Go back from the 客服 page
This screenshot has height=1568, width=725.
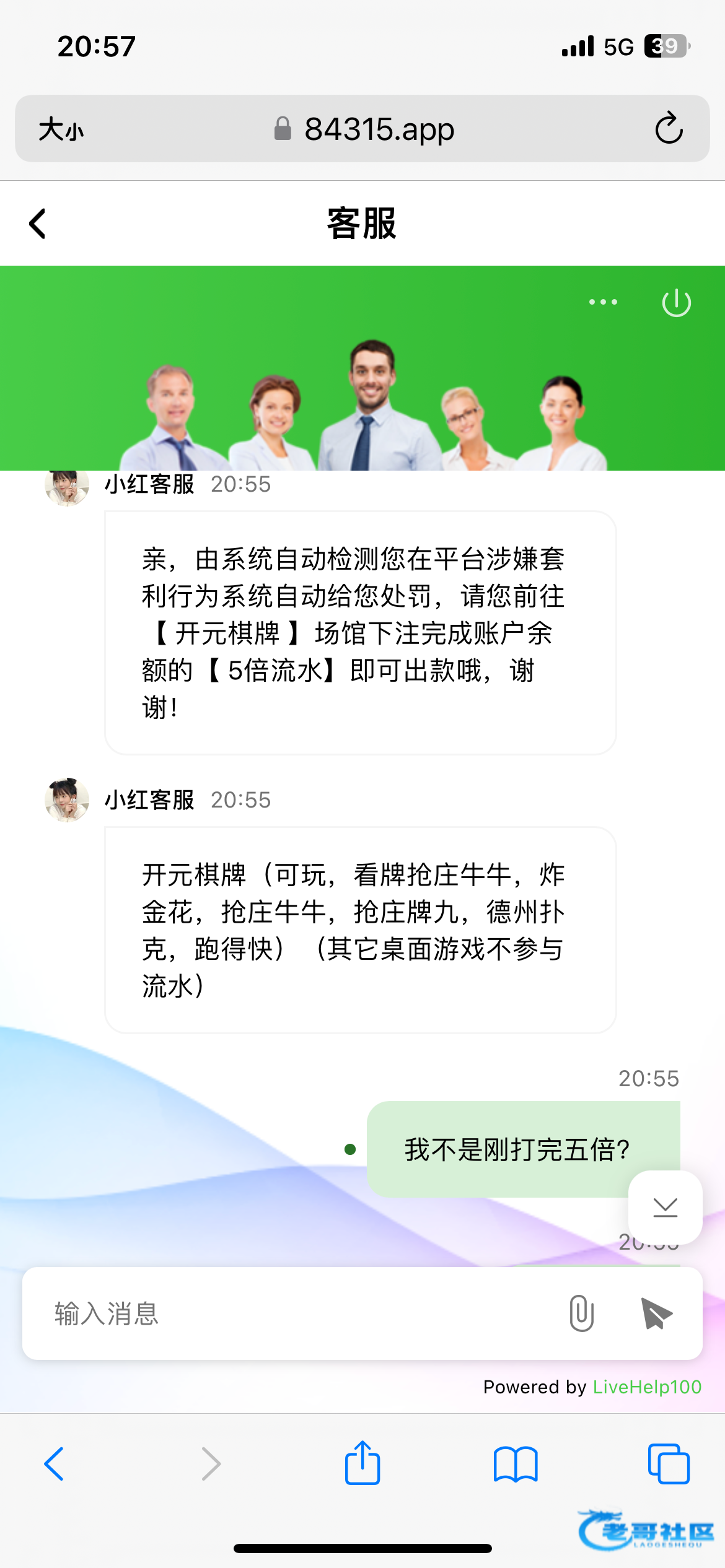coord(38,224)
